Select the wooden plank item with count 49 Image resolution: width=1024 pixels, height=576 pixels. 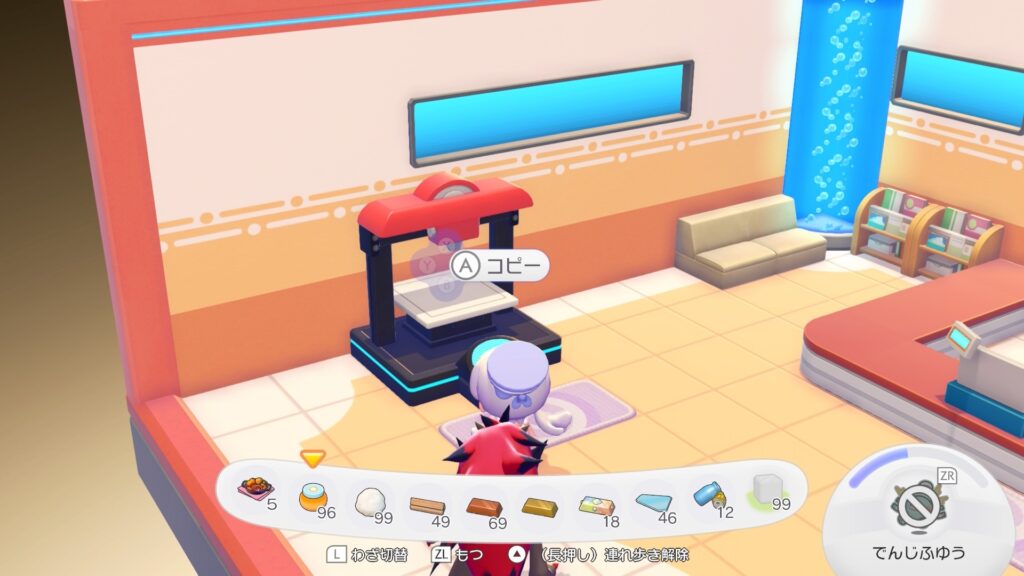[429, 503]
